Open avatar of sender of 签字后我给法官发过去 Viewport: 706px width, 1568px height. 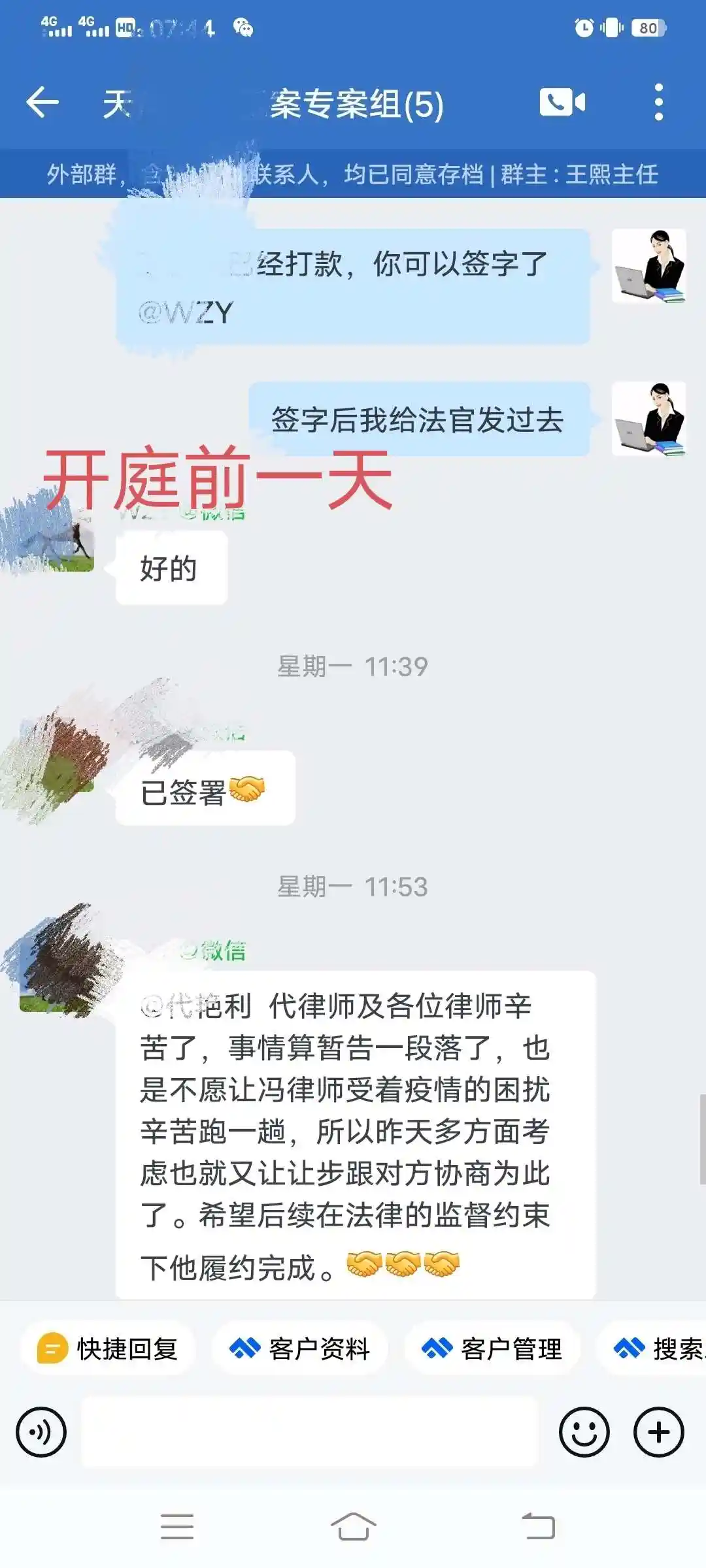648,418
